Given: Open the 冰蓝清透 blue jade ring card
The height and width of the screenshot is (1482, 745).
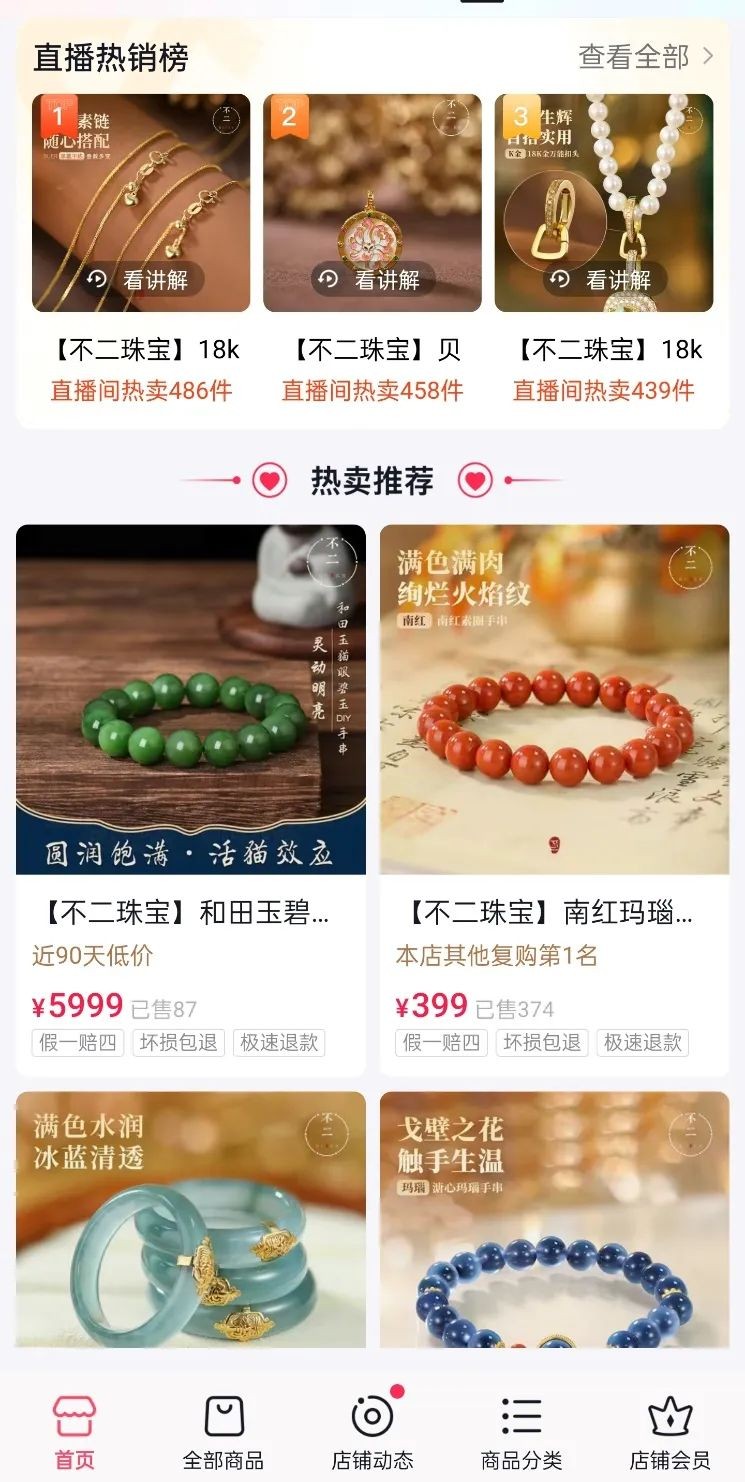Looking at the screenshot, I should pyautogui.click(x=191, y=1220).
